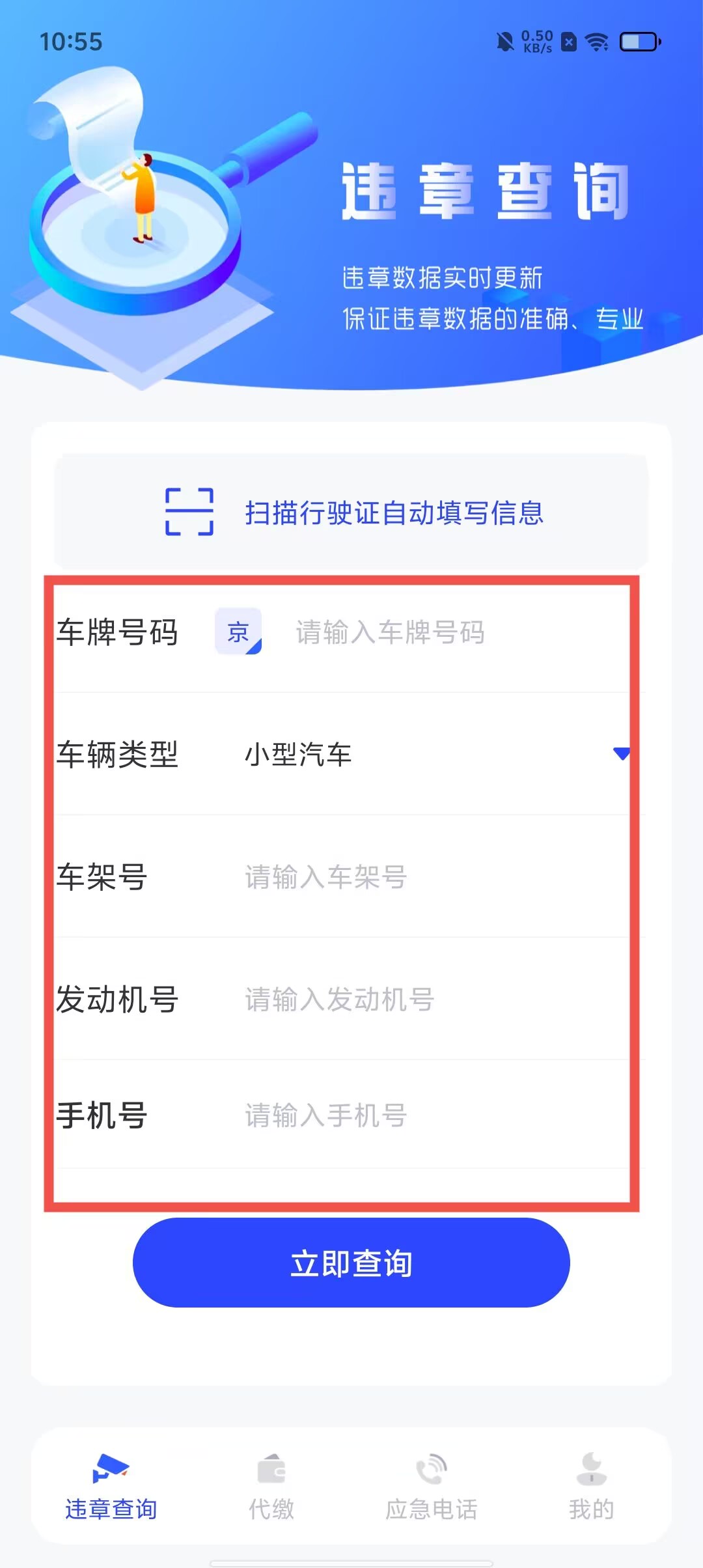Go to the 我的 tab

pos(591,1487)
